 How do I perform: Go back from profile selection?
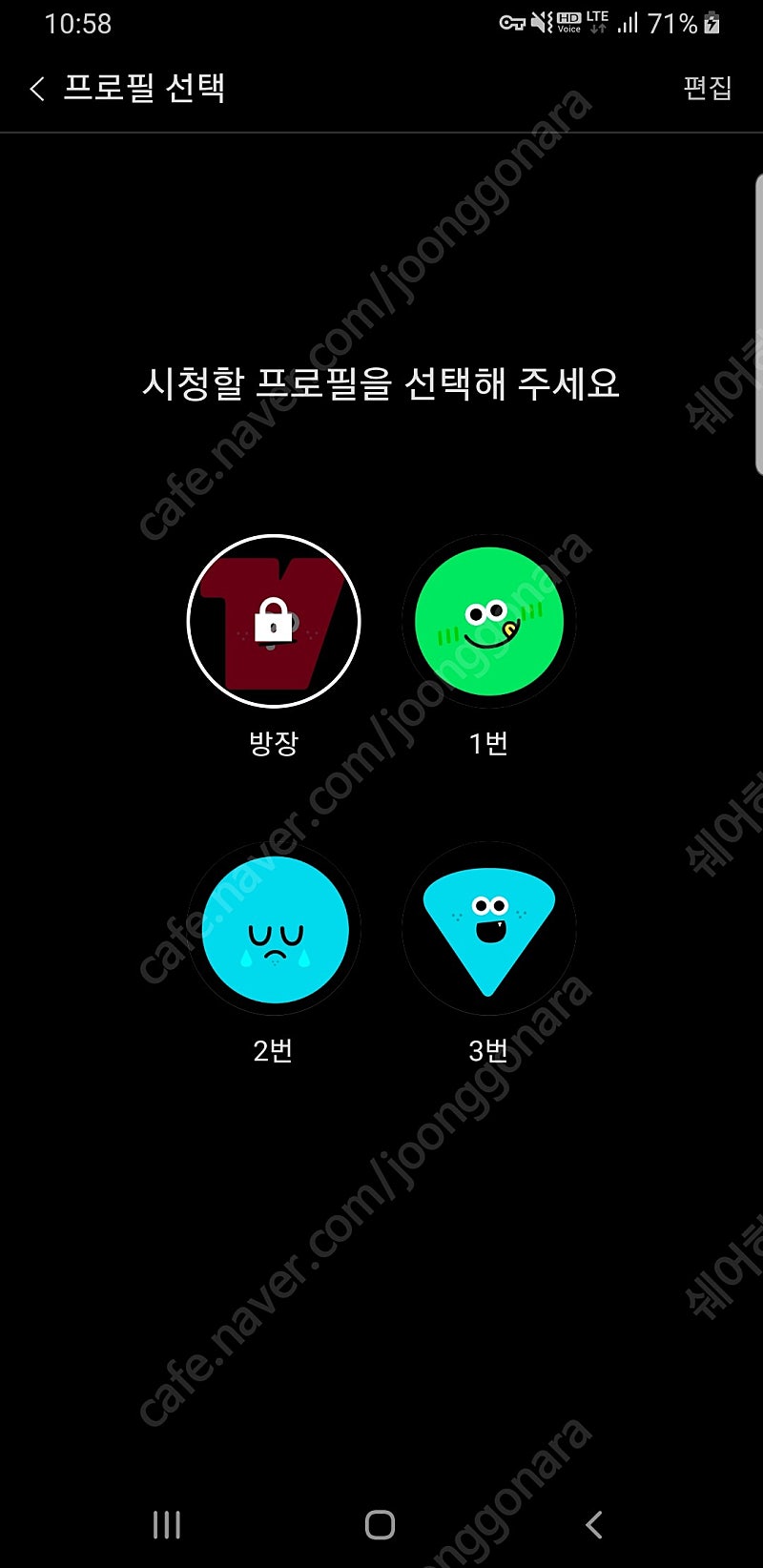click(x=37, y=89)
